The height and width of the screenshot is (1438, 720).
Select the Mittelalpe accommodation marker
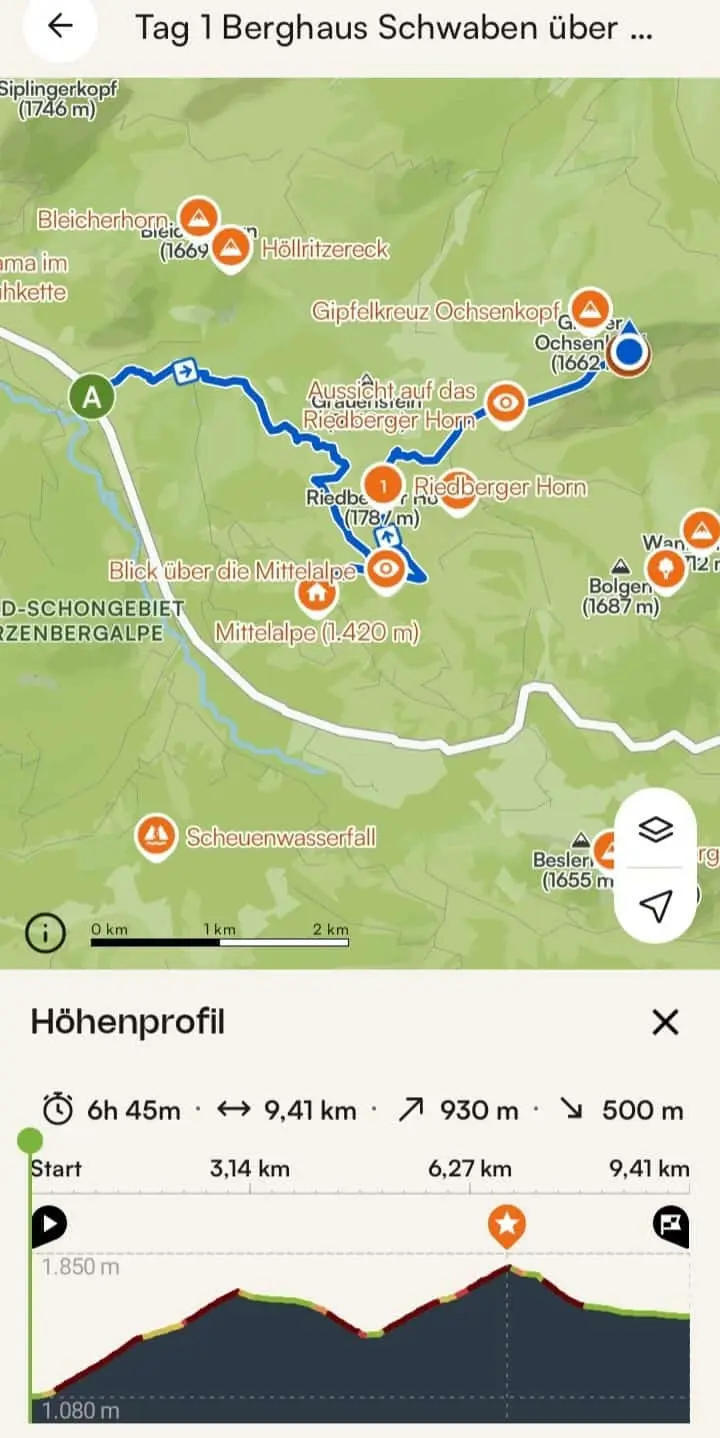click(x=317, y=594)
